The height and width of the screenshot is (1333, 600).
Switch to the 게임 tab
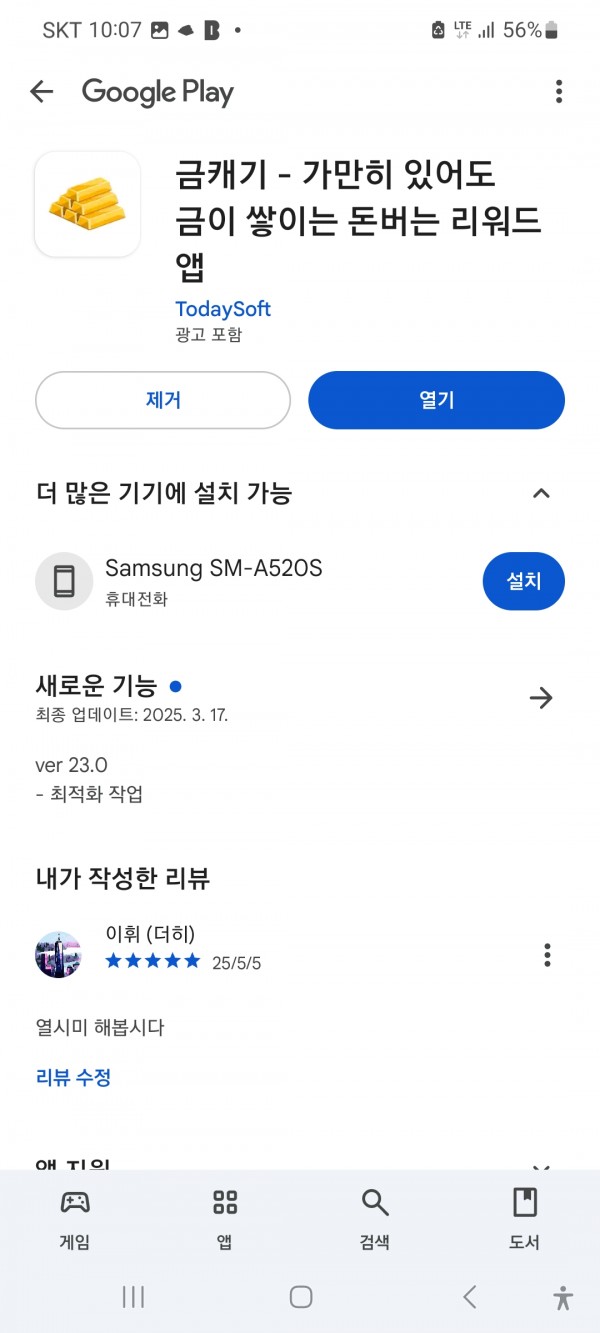tap(75, 1220)
